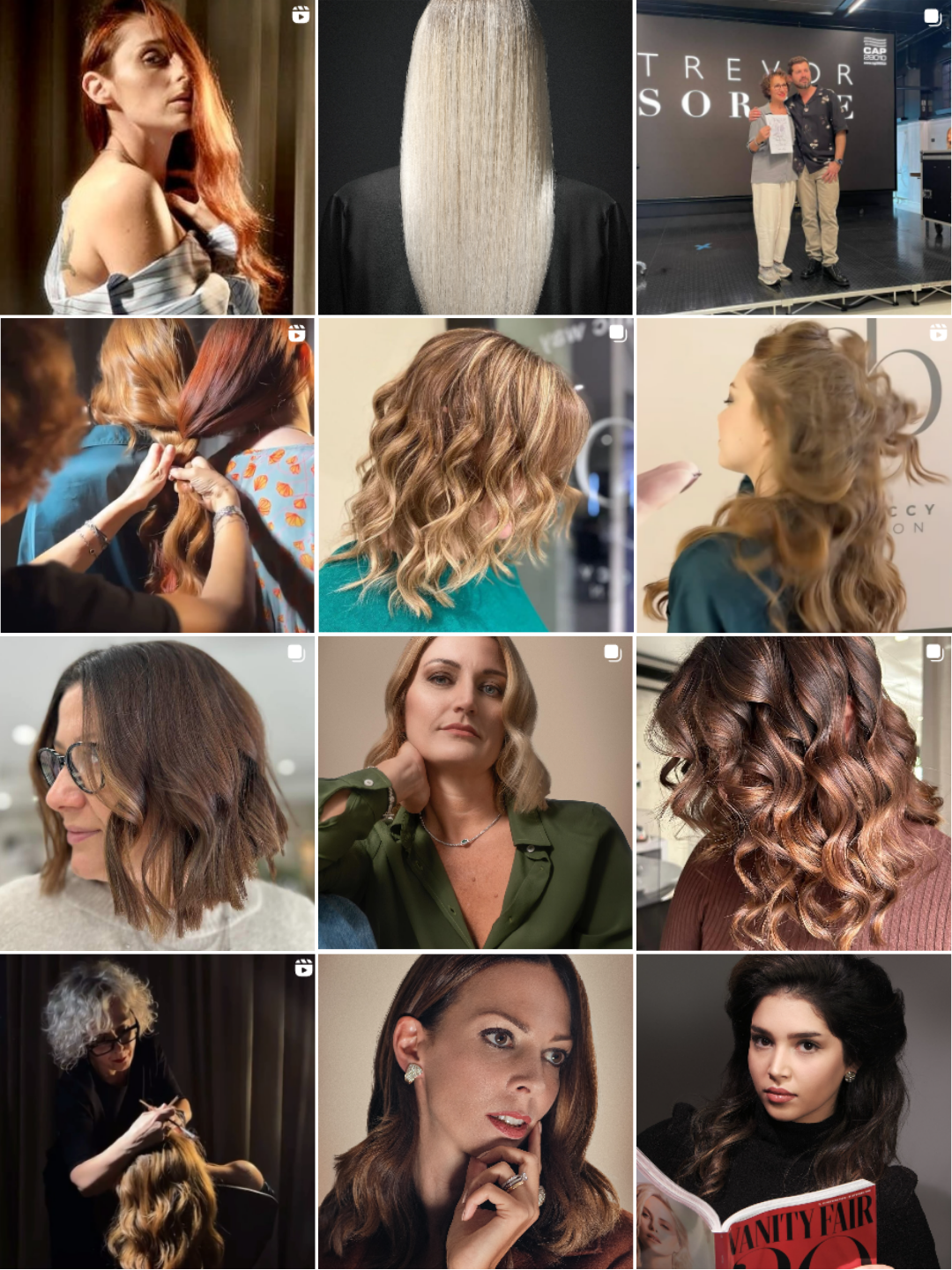Image resolution: width=952 pixels, height=1270 pixels.
Task: Open the brown curls with maroon sweater post
Action: tap(793, 793)
